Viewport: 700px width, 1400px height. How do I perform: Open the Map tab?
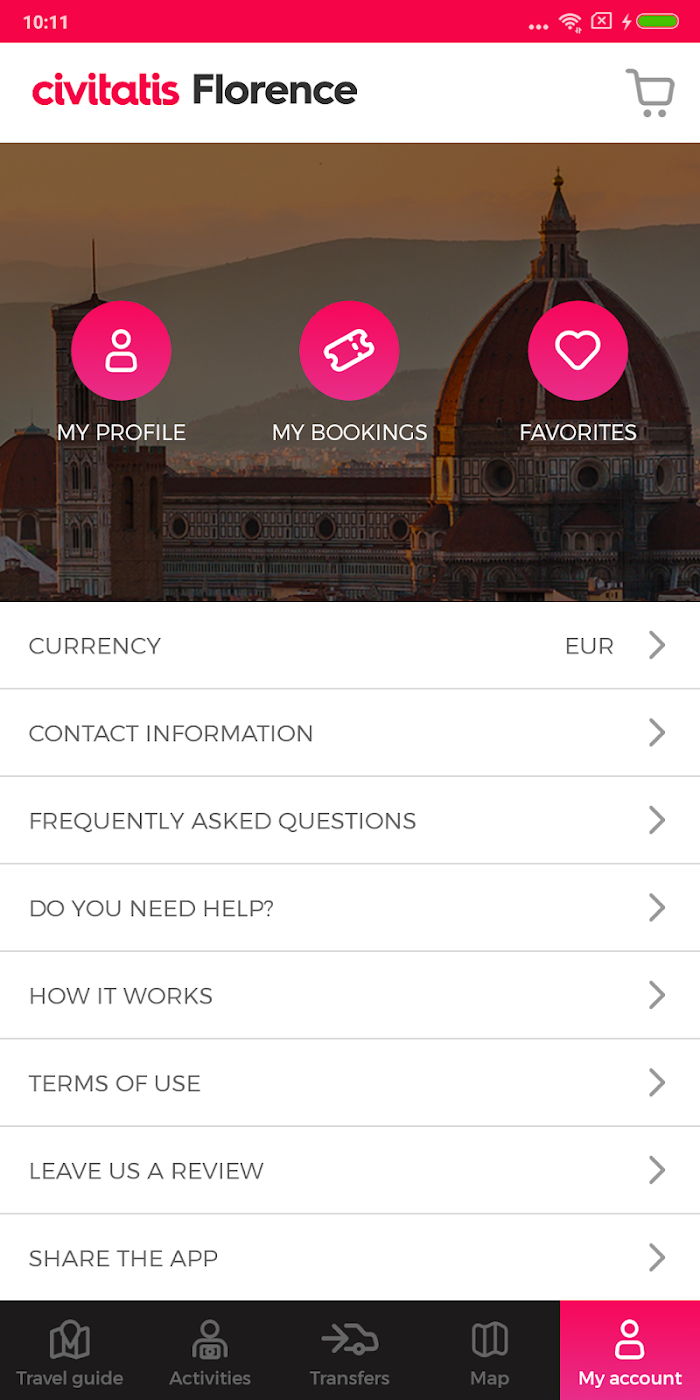[x=490, y=1351]
